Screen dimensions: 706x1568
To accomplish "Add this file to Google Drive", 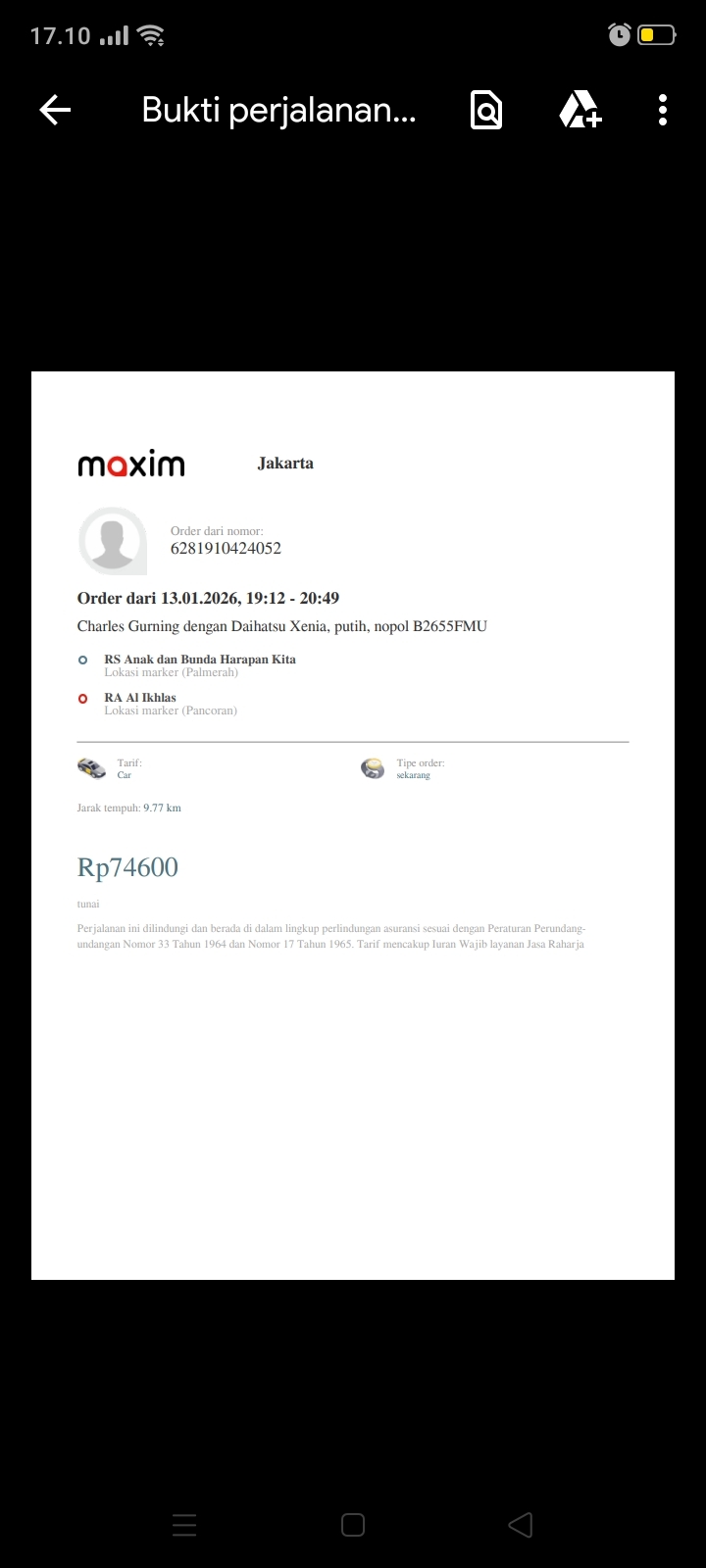I will click(580, 110).
